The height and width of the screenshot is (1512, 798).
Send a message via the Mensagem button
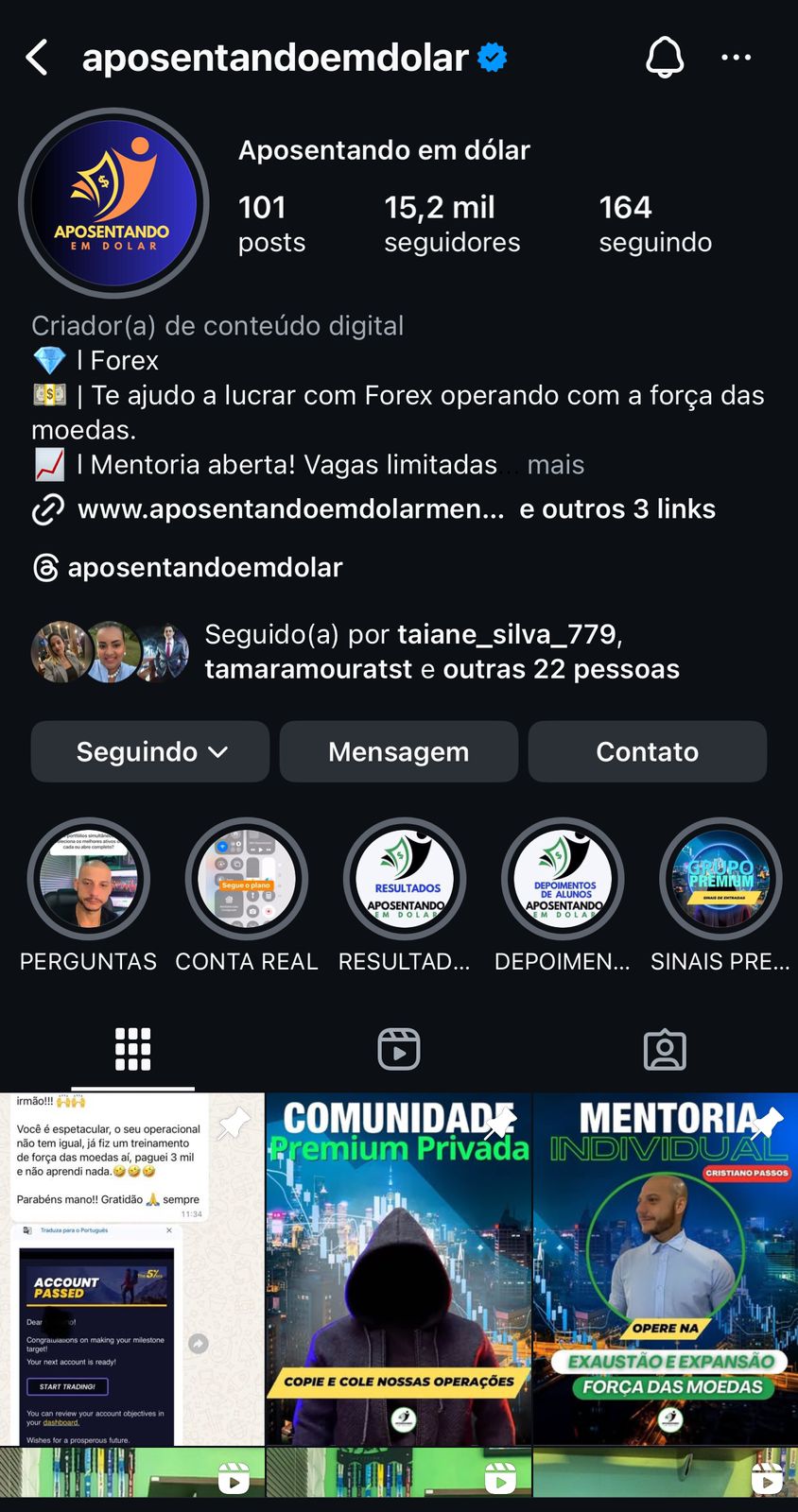click(x=398, y=752)
